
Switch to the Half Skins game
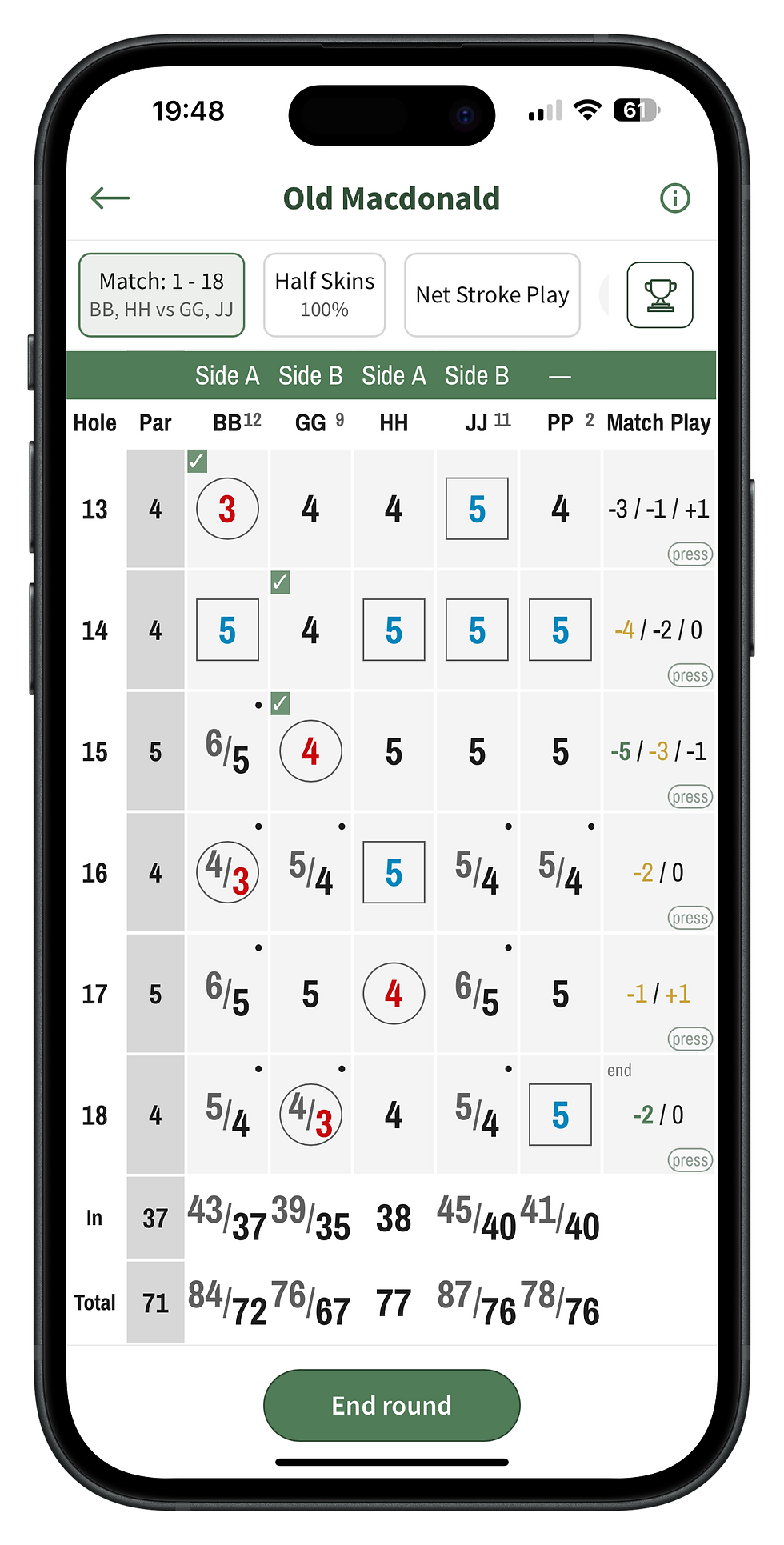click(x=324, y=294)
